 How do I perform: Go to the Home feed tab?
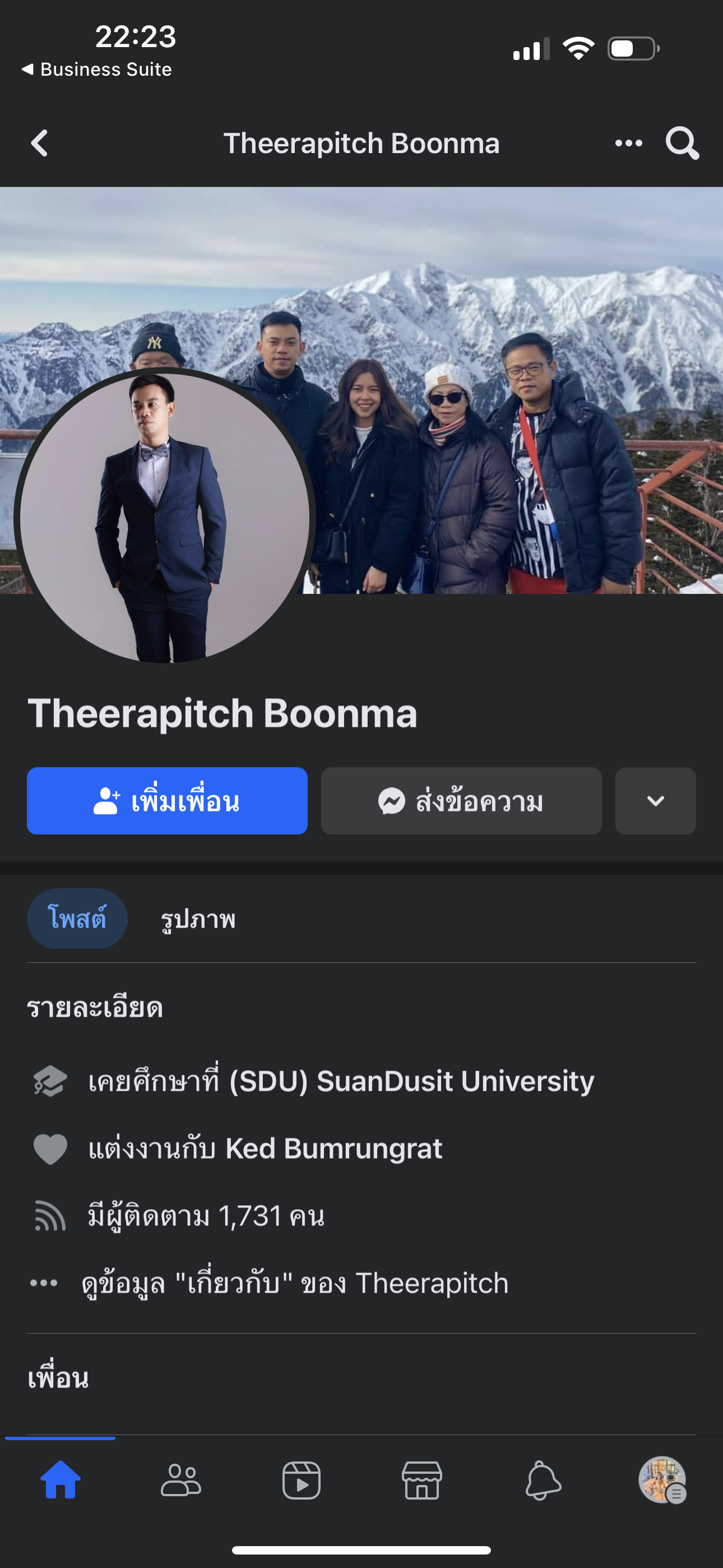pos(61,1481)
